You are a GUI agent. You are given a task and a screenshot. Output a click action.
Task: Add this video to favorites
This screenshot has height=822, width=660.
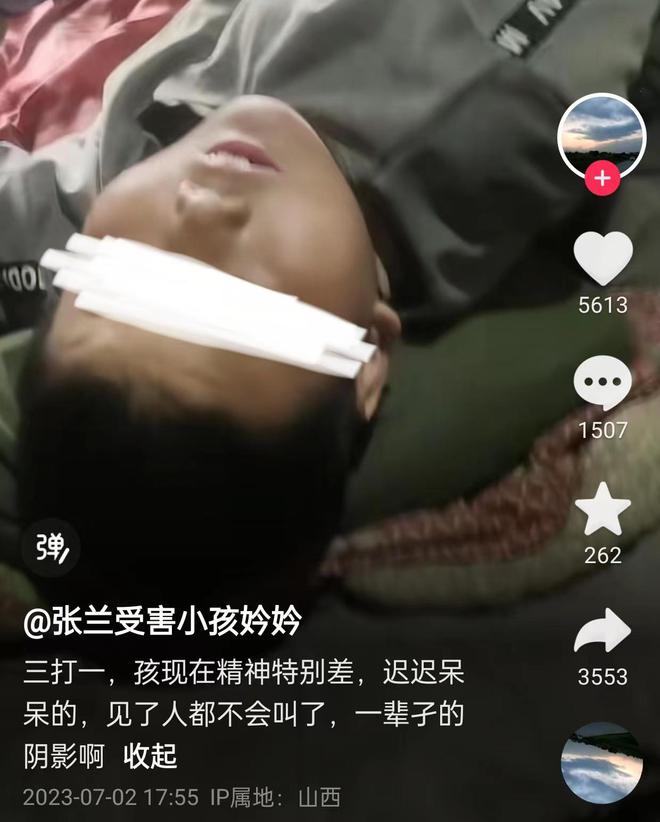pyautogui.click(x=602, y=509)
